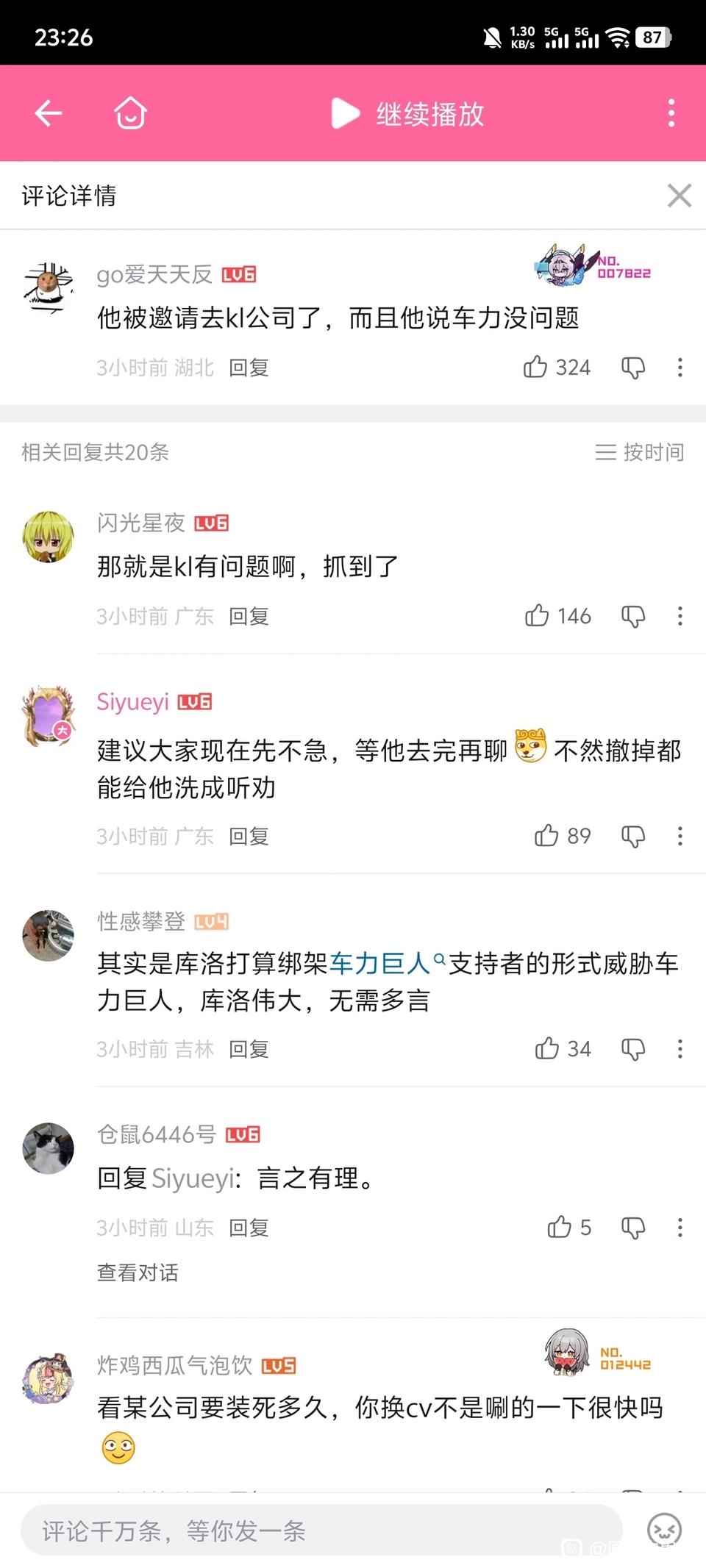Like Siyueyi's reply
Viewport: 706px width, 1568px height.
click(546, 835)
